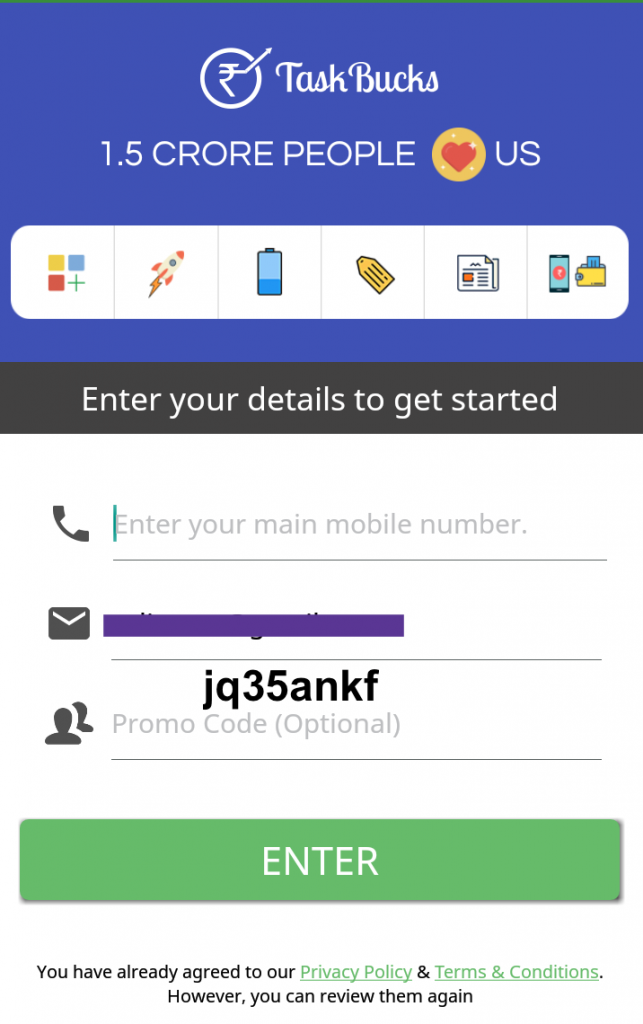
Task: Select the Promo Code (Optional) field
Action: (355, 724)
